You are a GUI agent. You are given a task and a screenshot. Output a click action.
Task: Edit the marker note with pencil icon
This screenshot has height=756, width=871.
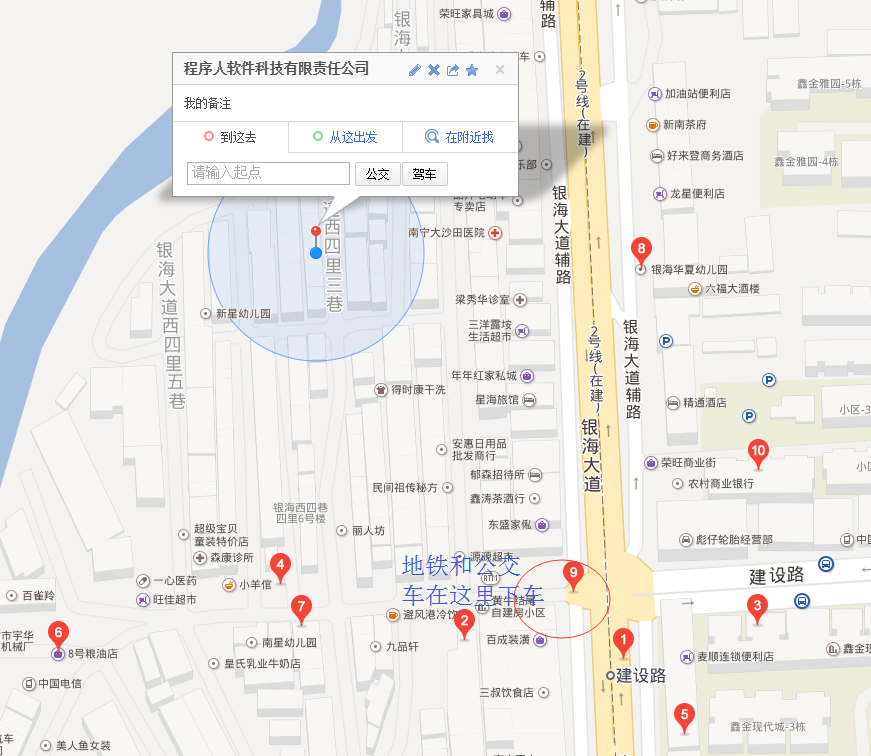click(415, 70)
